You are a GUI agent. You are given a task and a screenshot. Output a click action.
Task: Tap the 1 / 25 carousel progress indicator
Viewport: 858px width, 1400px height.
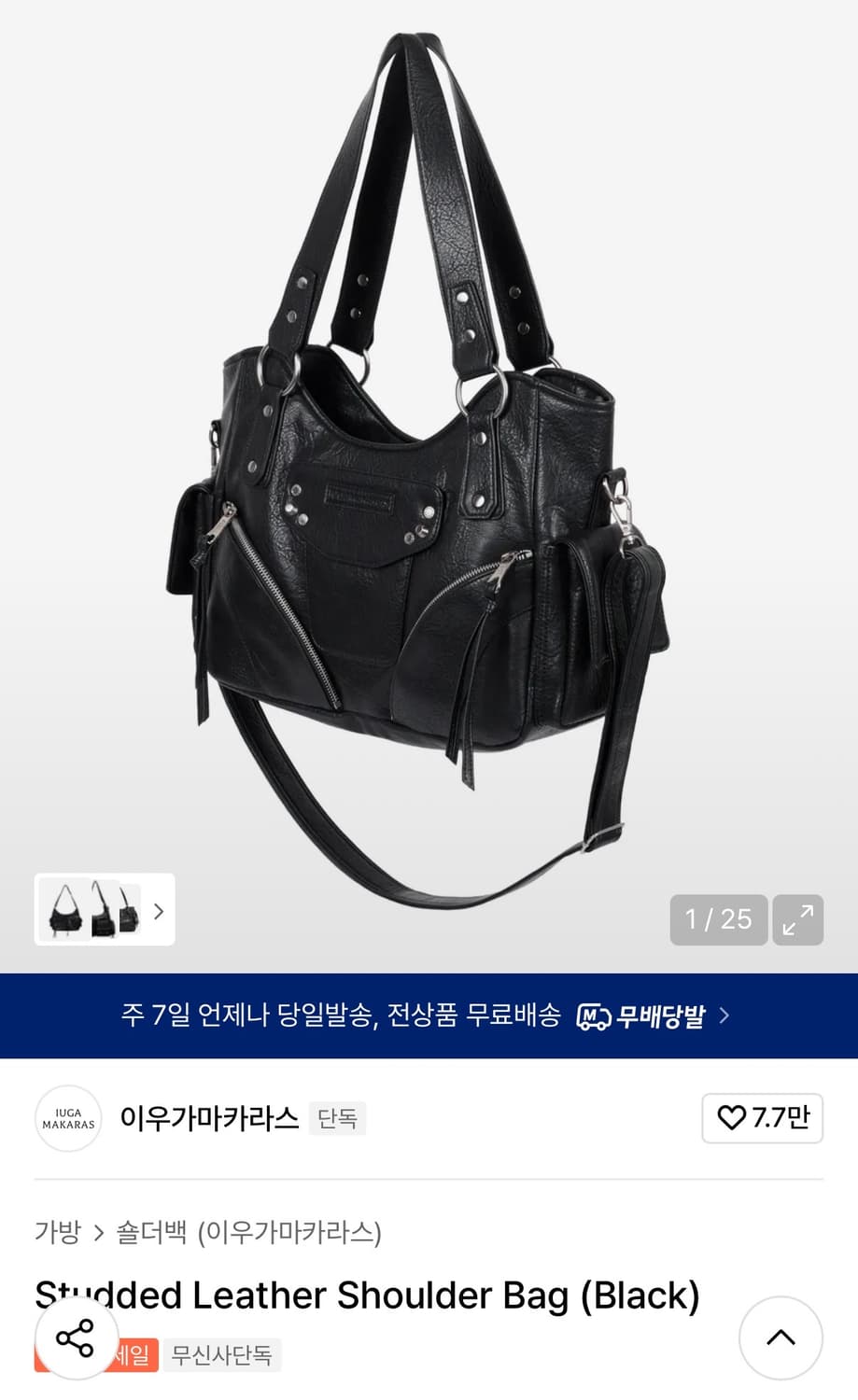719,920
